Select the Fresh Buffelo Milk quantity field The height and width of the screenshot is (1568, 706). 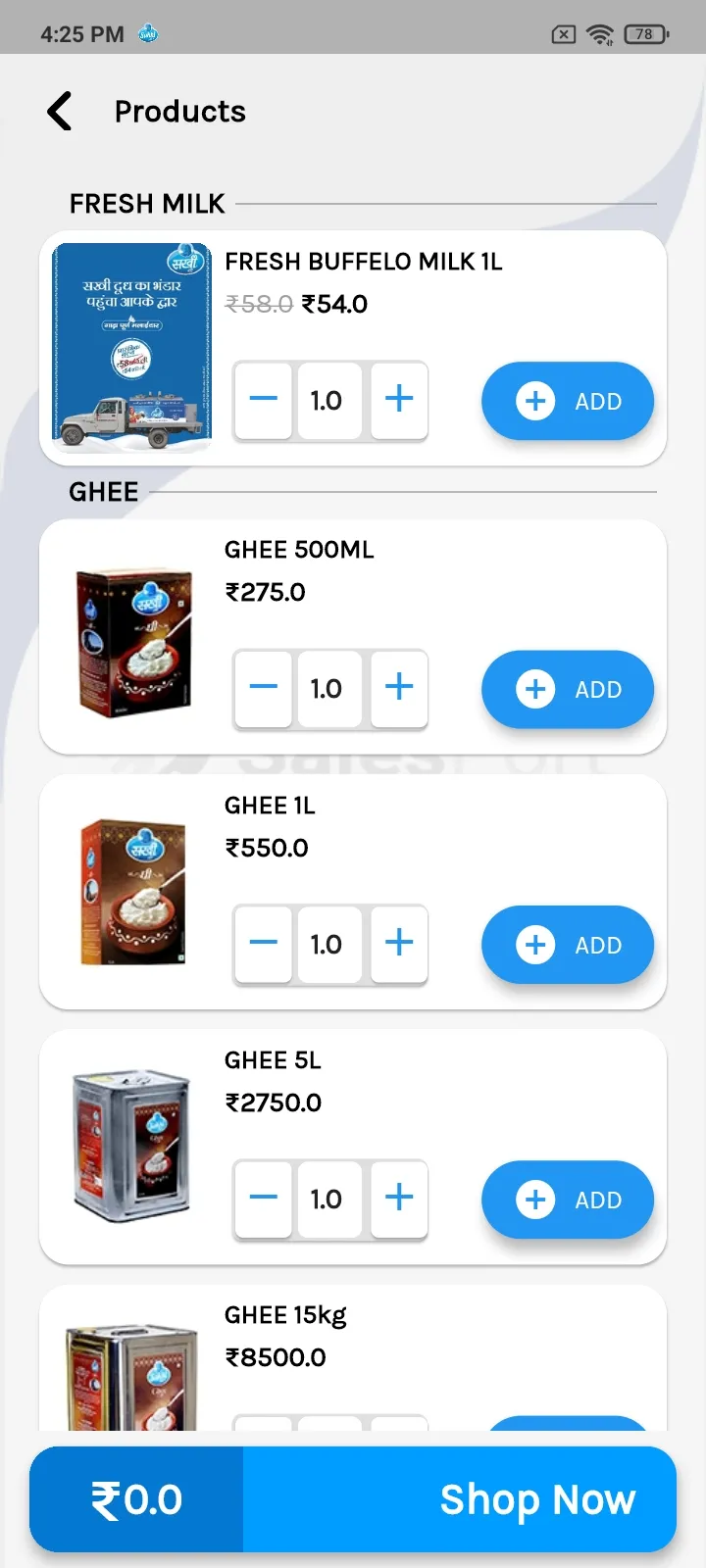coord(329,401)
